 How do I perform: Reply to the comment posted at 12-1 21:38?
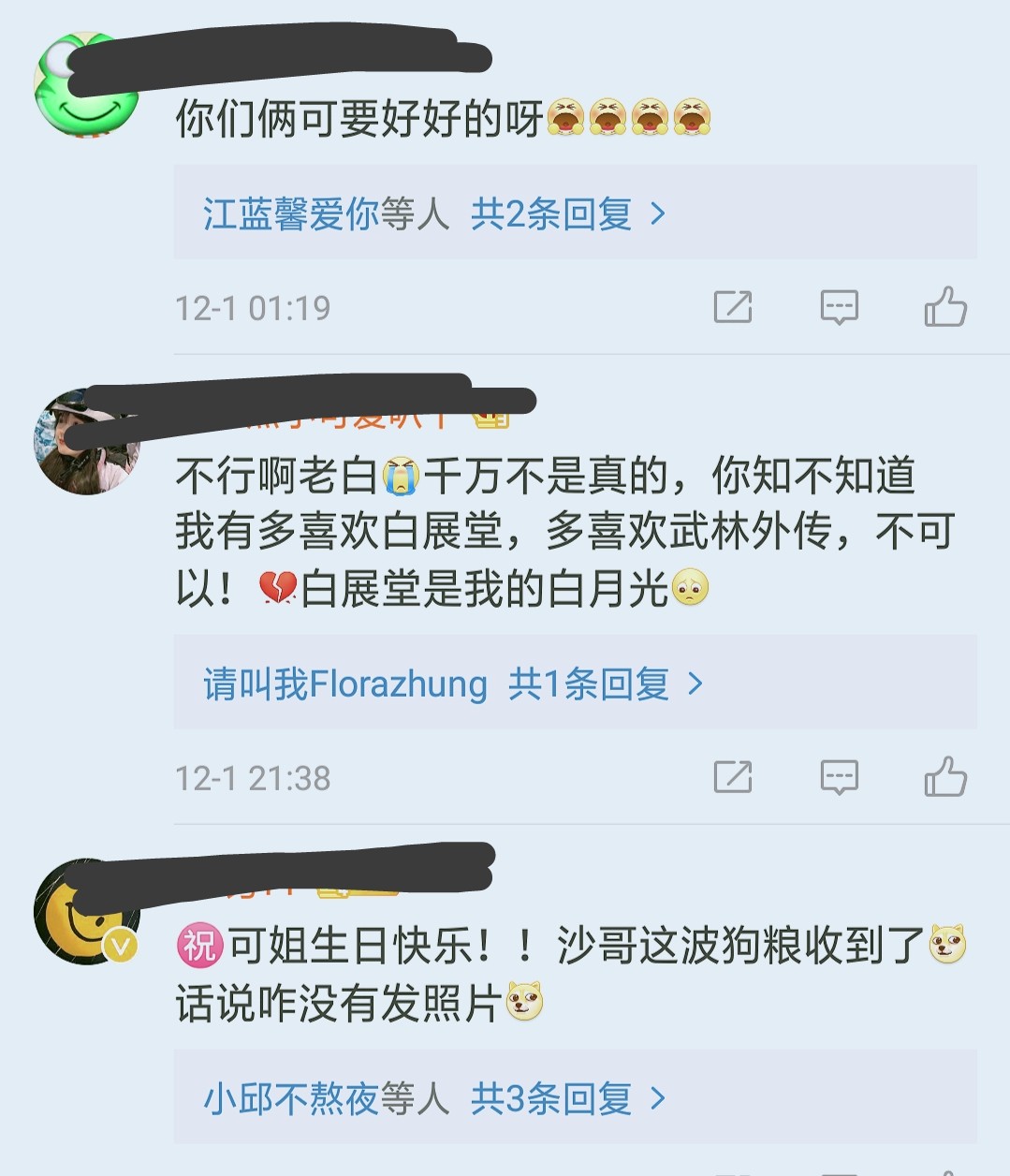click(839, 777)
